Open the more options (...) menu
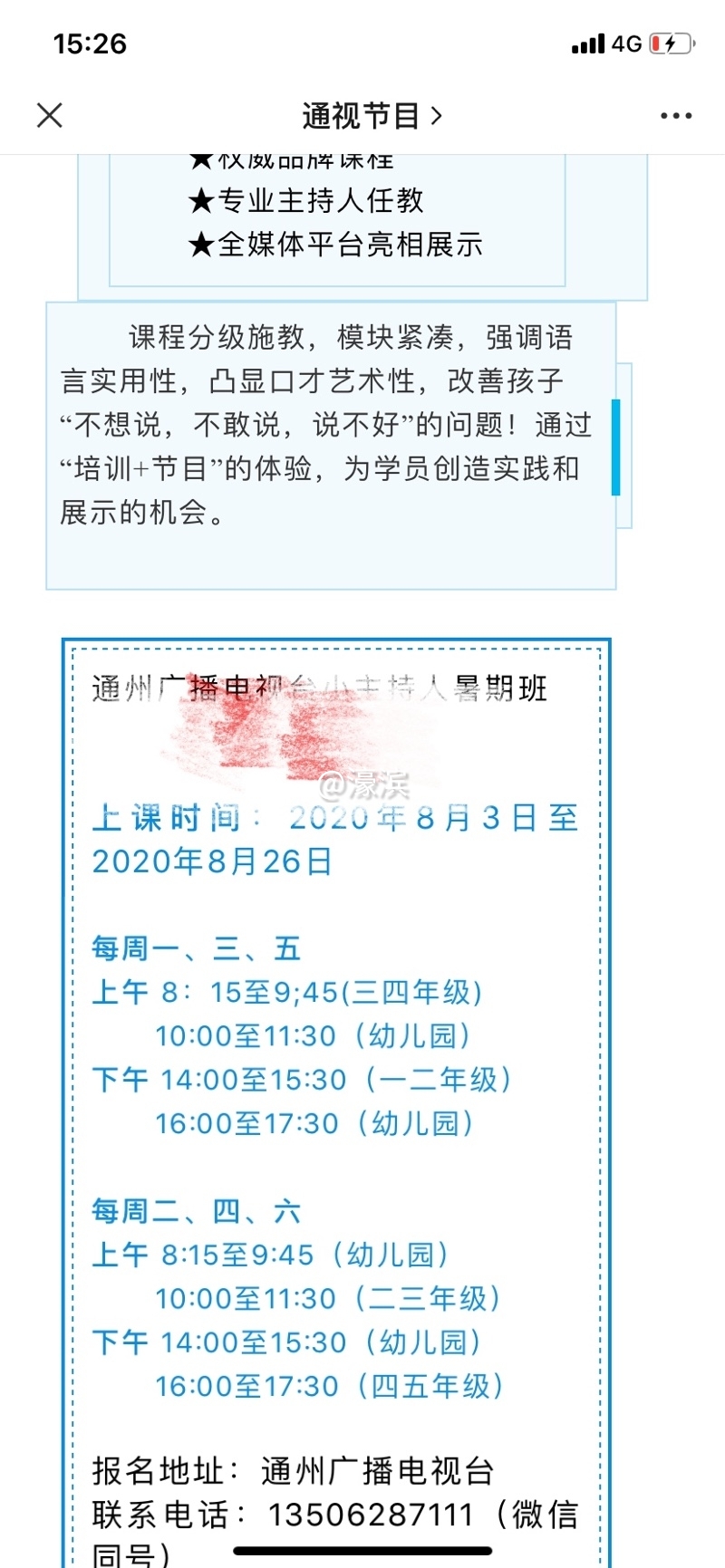This screenshot has width=725, height=1568. (x=675, y=116)
